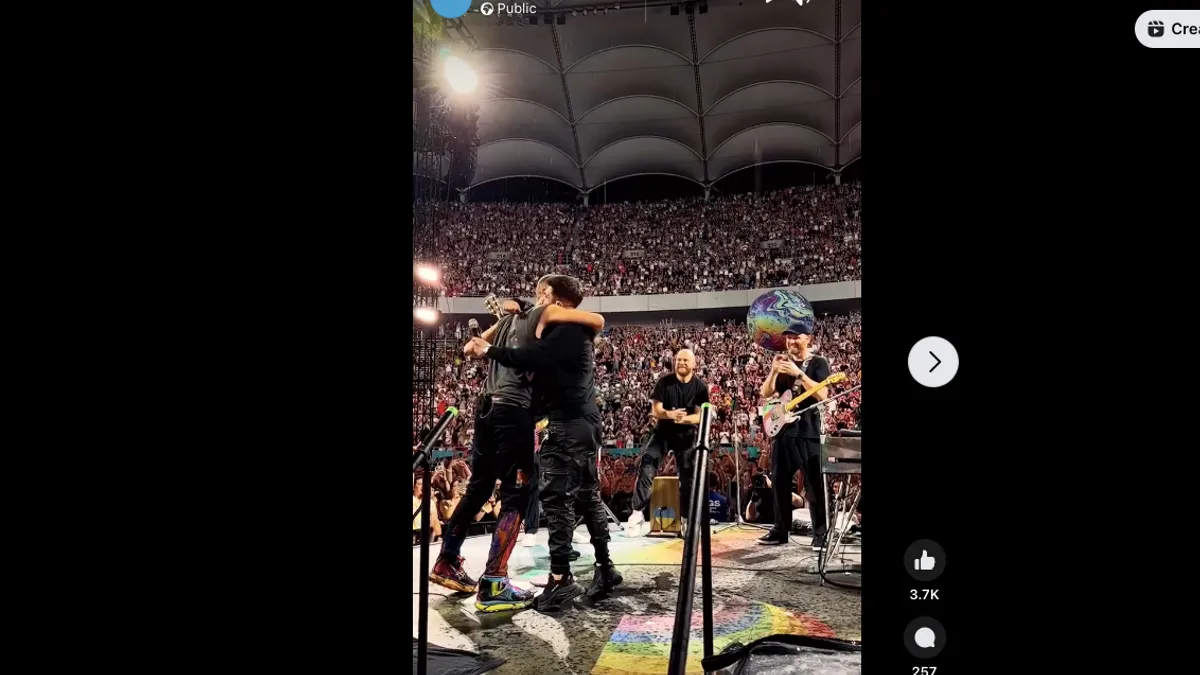The width and height of the screenshot is (1200, 675).
Task: Open the comments on this reel
Action: click(924, 637)
